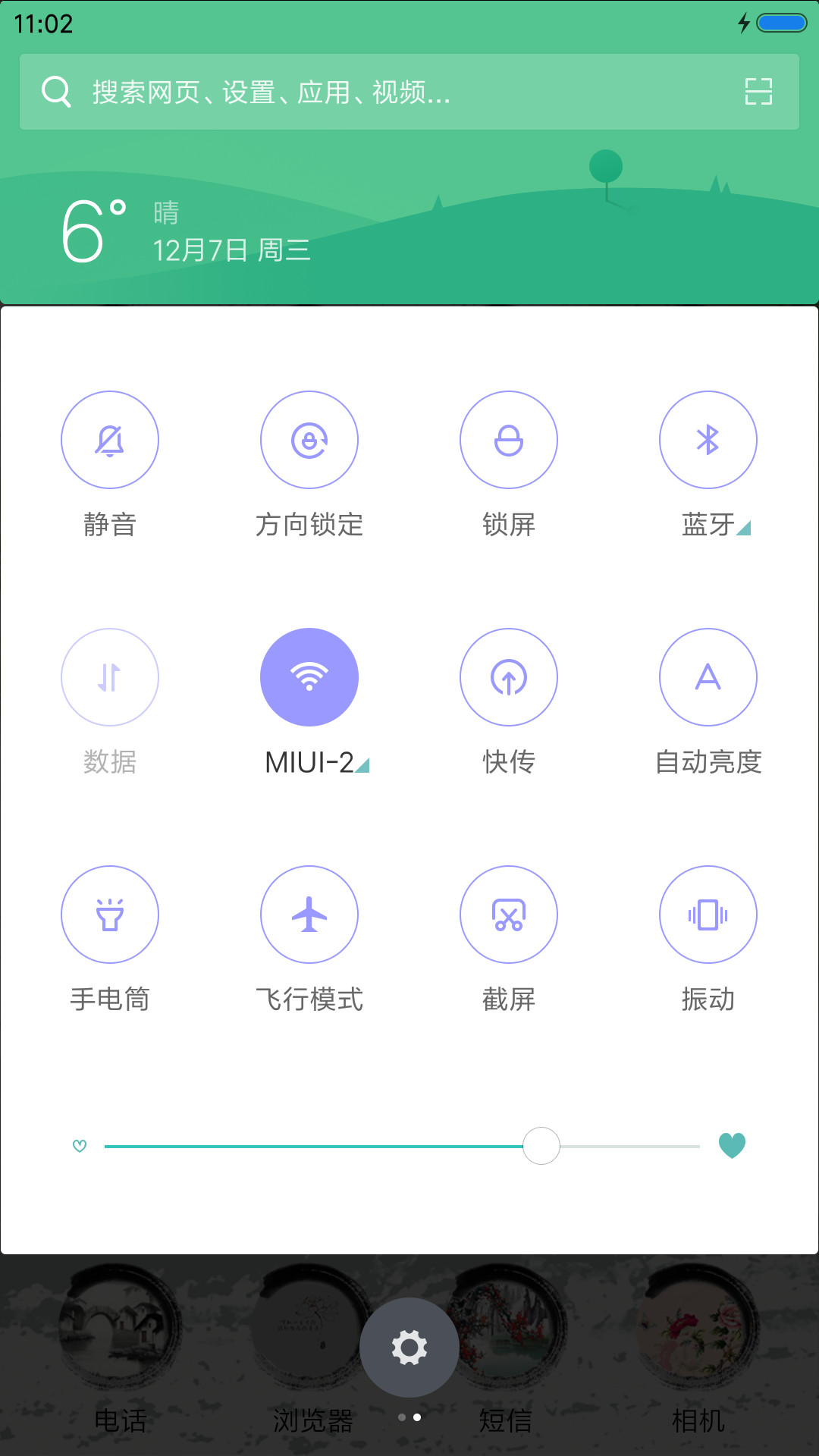Open the search bar for web and apps
This screenshot has width=819, height=1456.
tap(409, 92)
